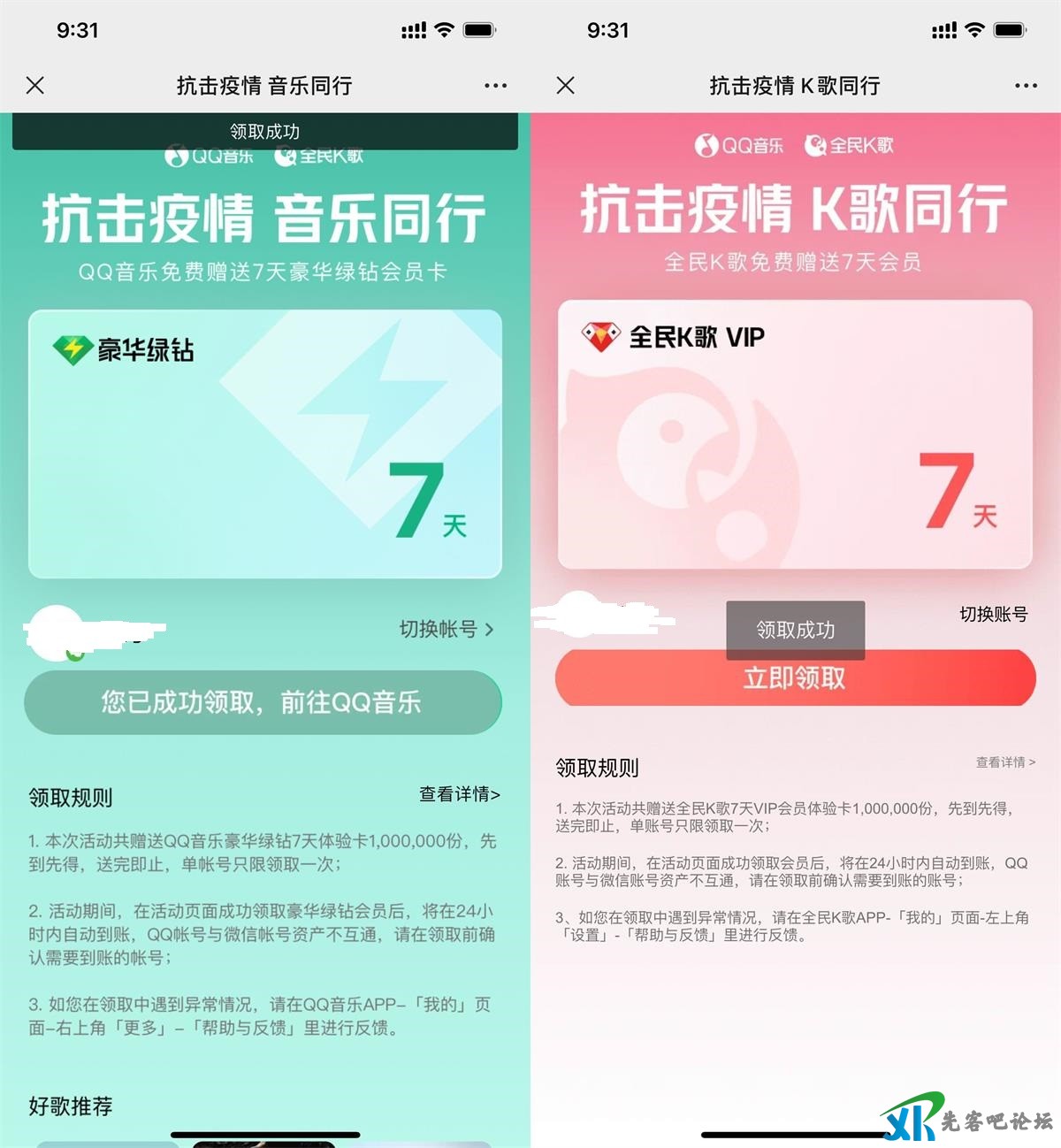Screen dimensions: 1061x1148
Task: Open 查看详情 for 全民K歌 rules
Action: point(1004,762)
